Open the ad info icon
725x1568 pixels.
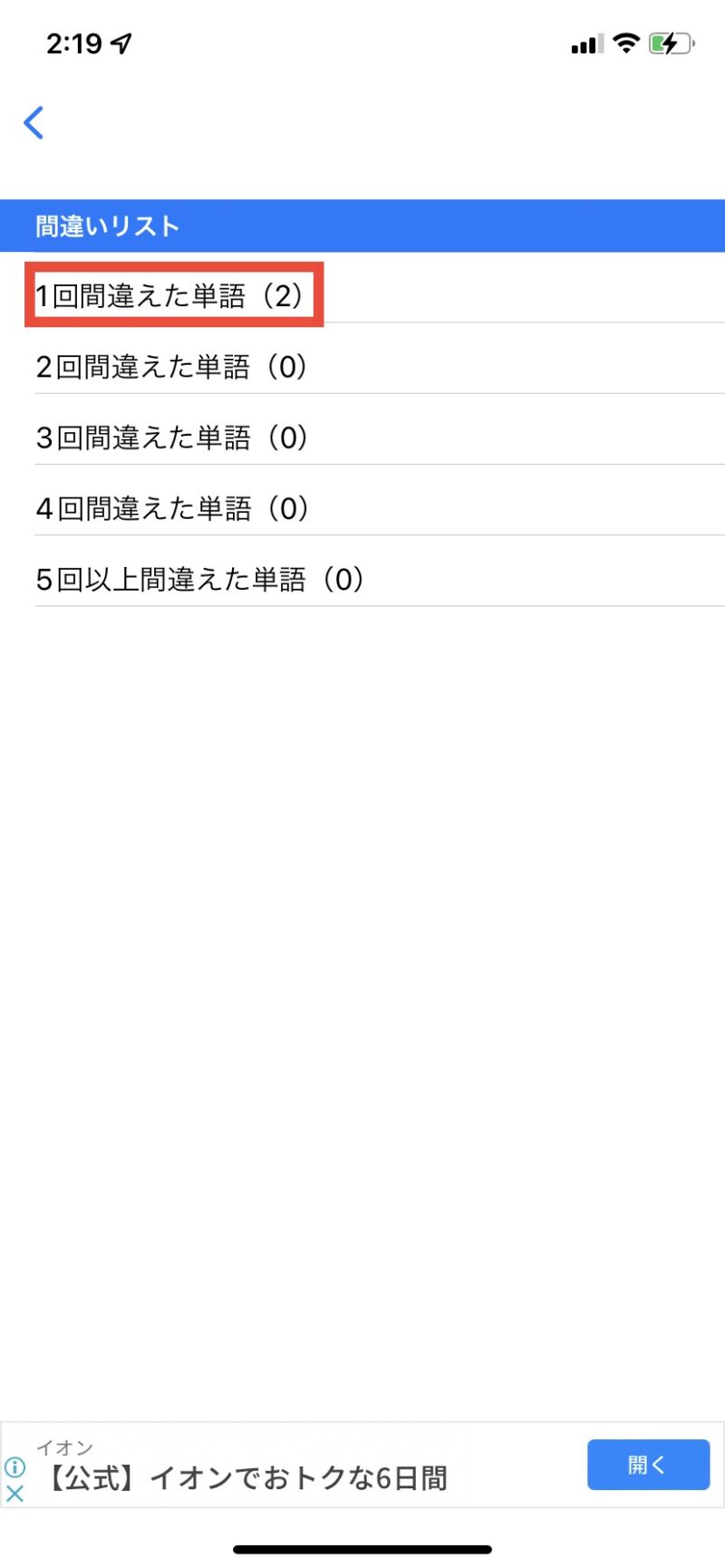14,1467
